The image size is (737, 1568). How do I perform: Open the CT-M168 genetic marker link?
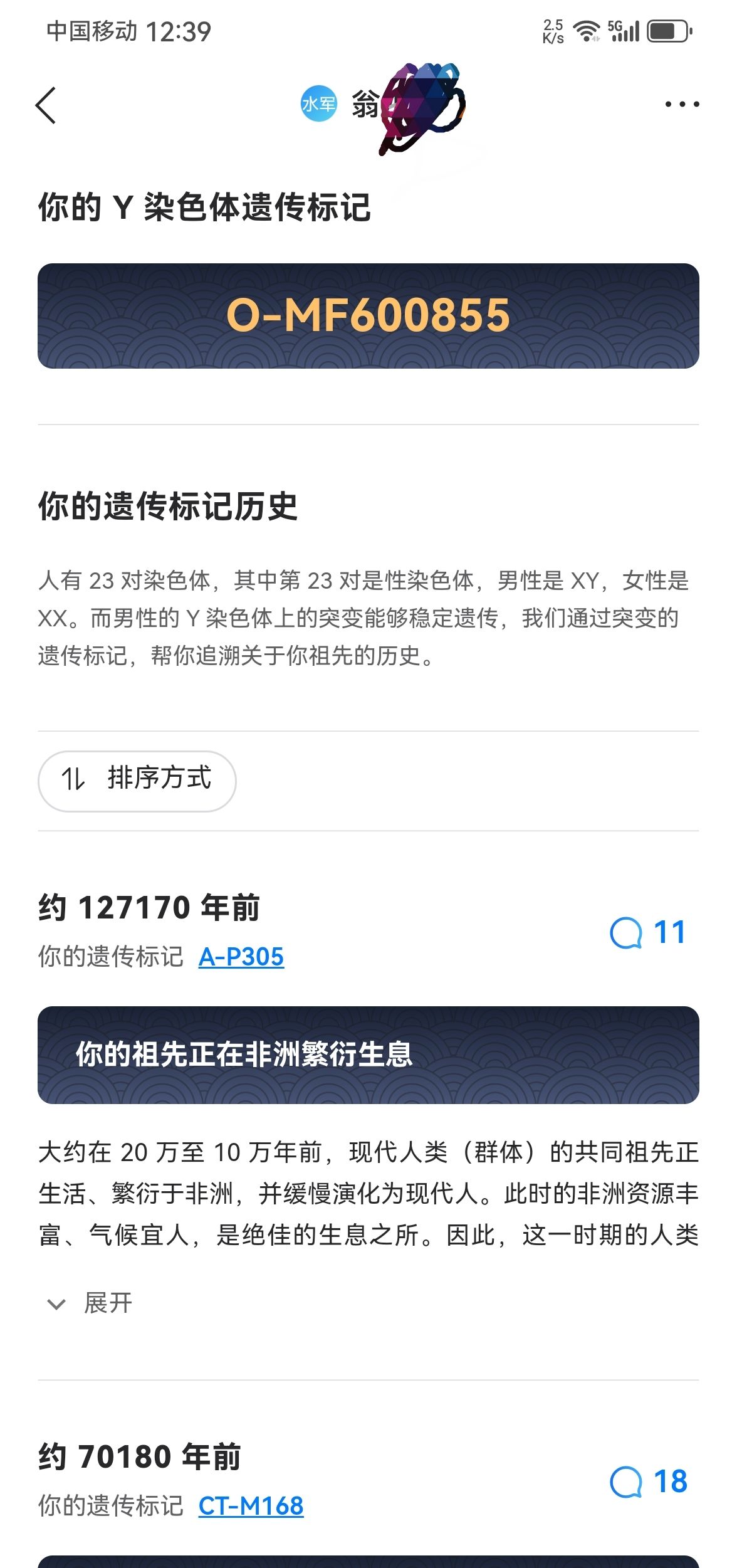[x=251, y=1506]
